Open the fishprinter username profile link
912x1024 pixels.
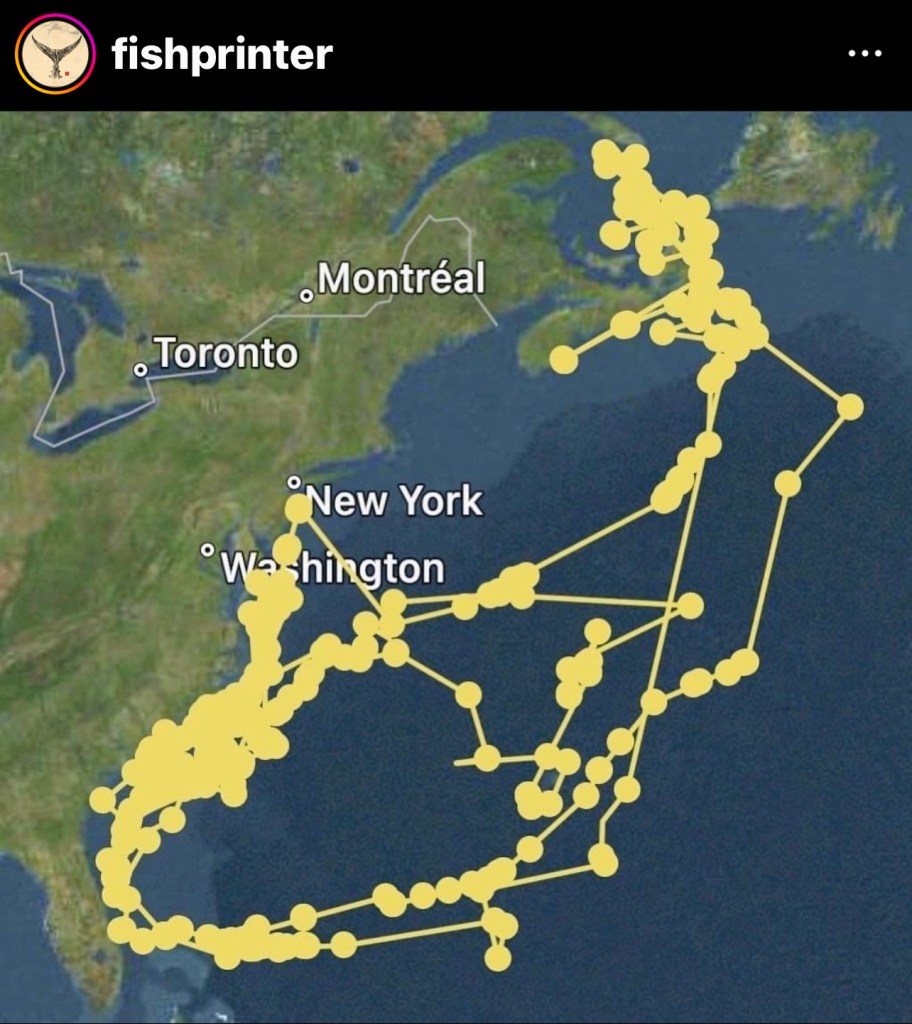pyautogui.click(x=221, y=55)
